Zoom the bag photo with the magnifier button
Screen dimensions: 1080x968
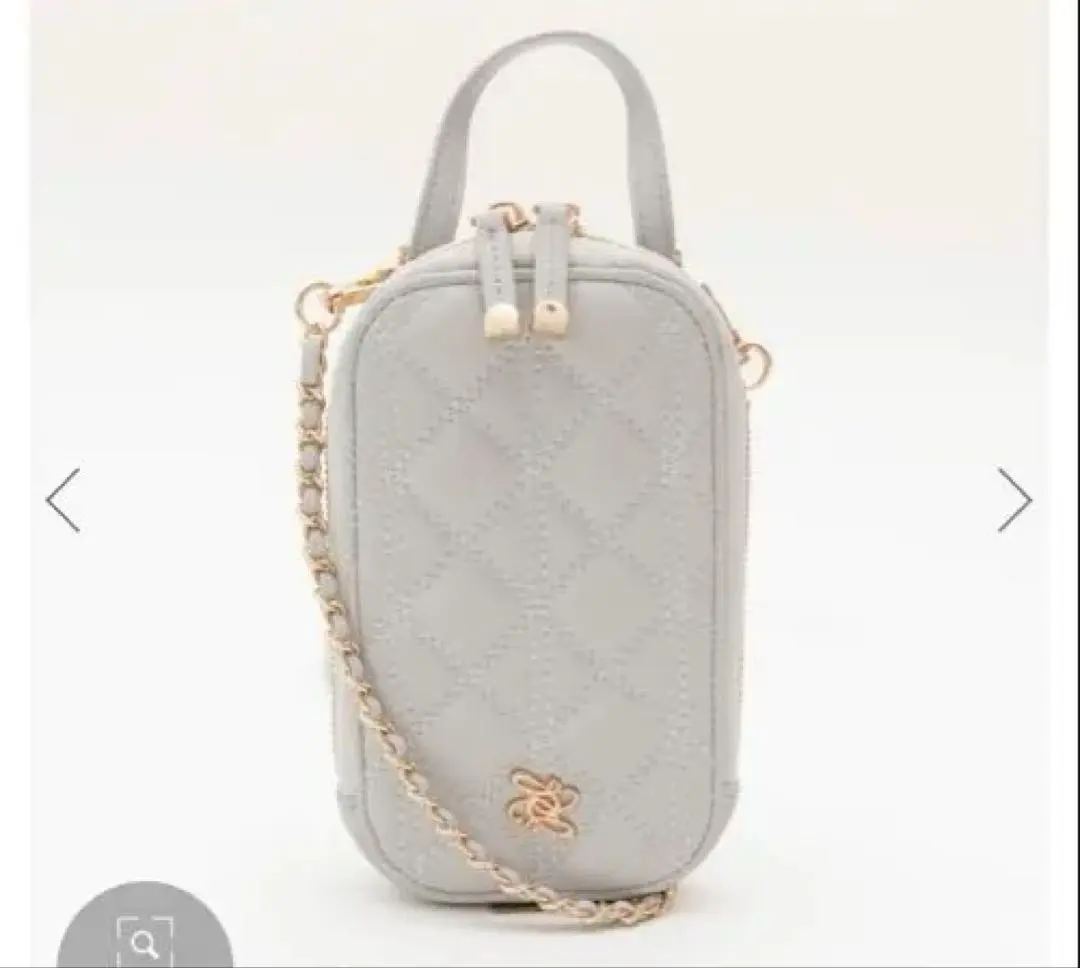[x=145, y=937]
